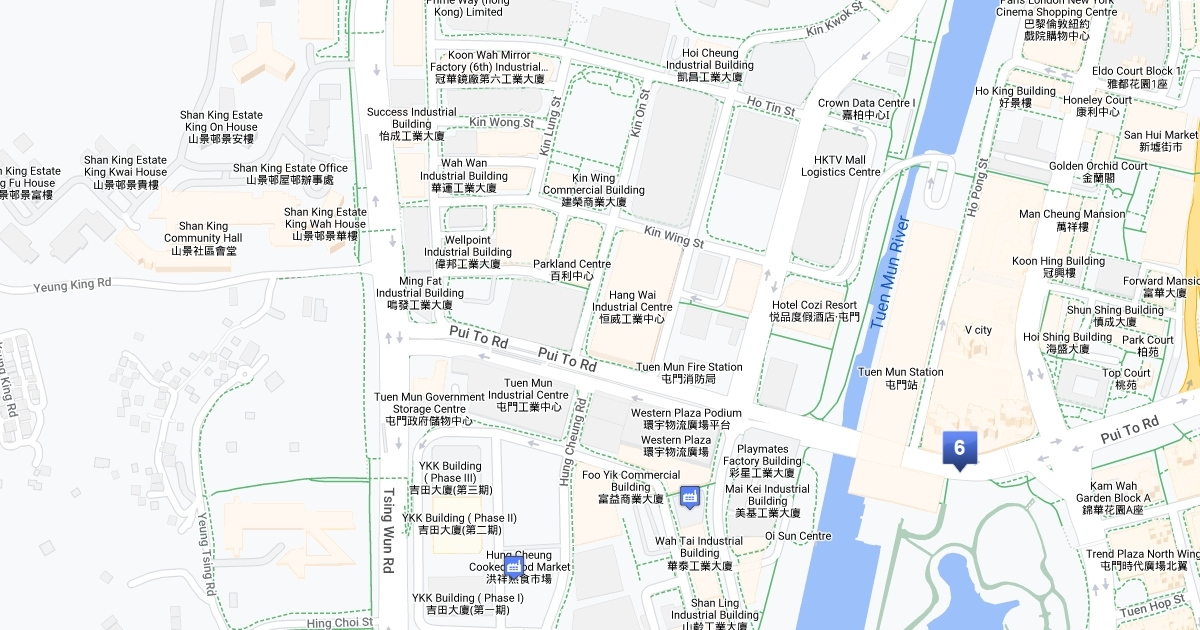Image resolution: width=1200 pixels, height=630 pixels.
Task: Open the factory marker beside Foo Yik Commercial Building
Action: click(690, 496)
